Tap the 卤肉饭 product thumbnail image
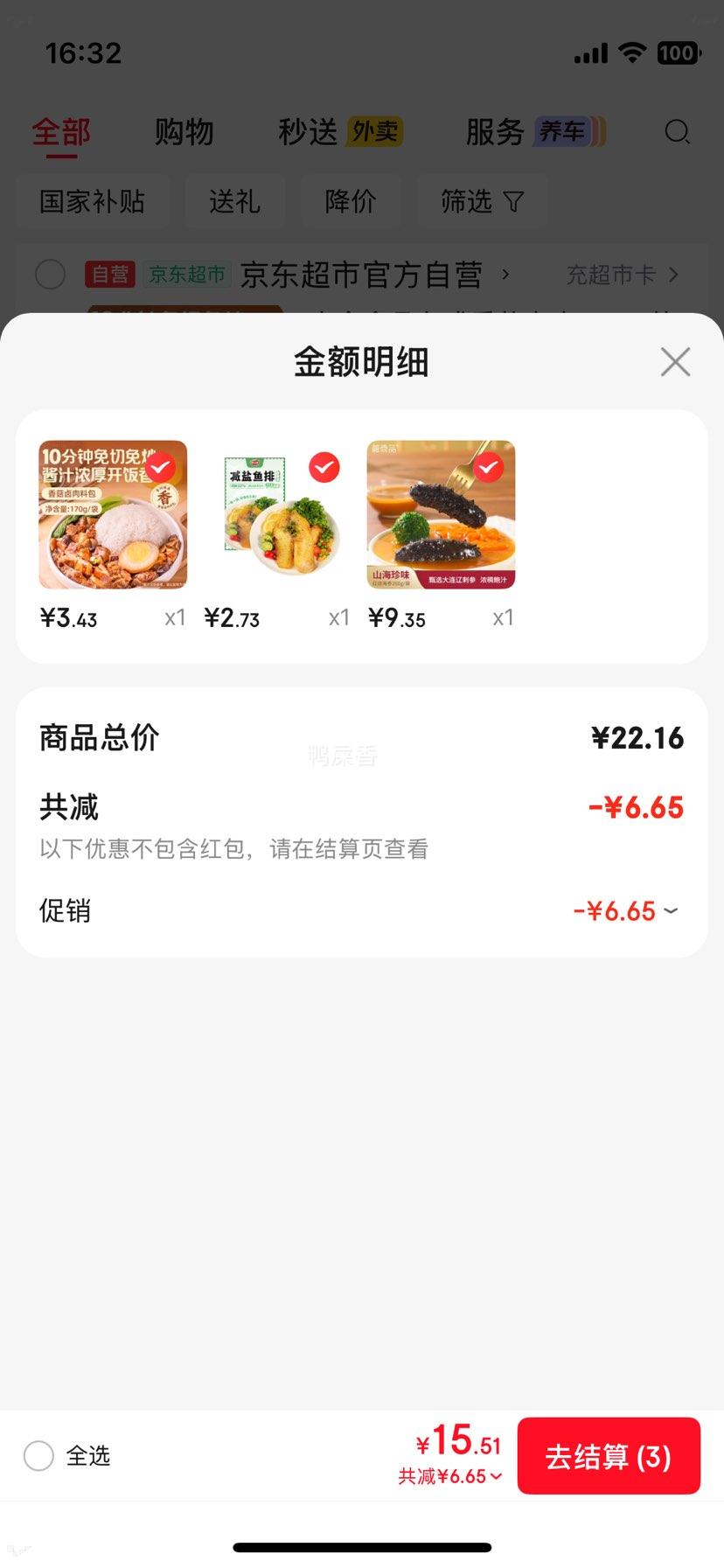 (x=113, y=515)
